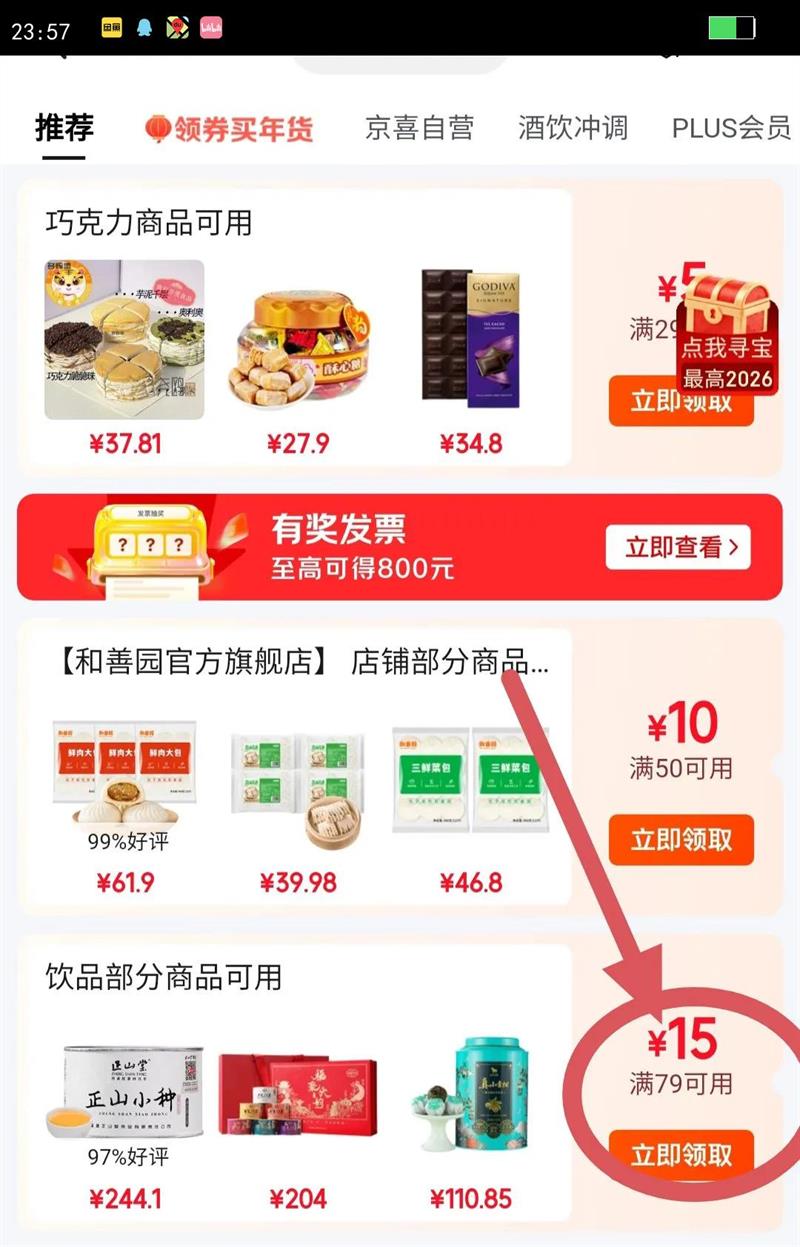This screenshot has height=1247, width=800.
Task: Claim the ¥15 满79可用 coupon
Action: [x=680, y=1155]
